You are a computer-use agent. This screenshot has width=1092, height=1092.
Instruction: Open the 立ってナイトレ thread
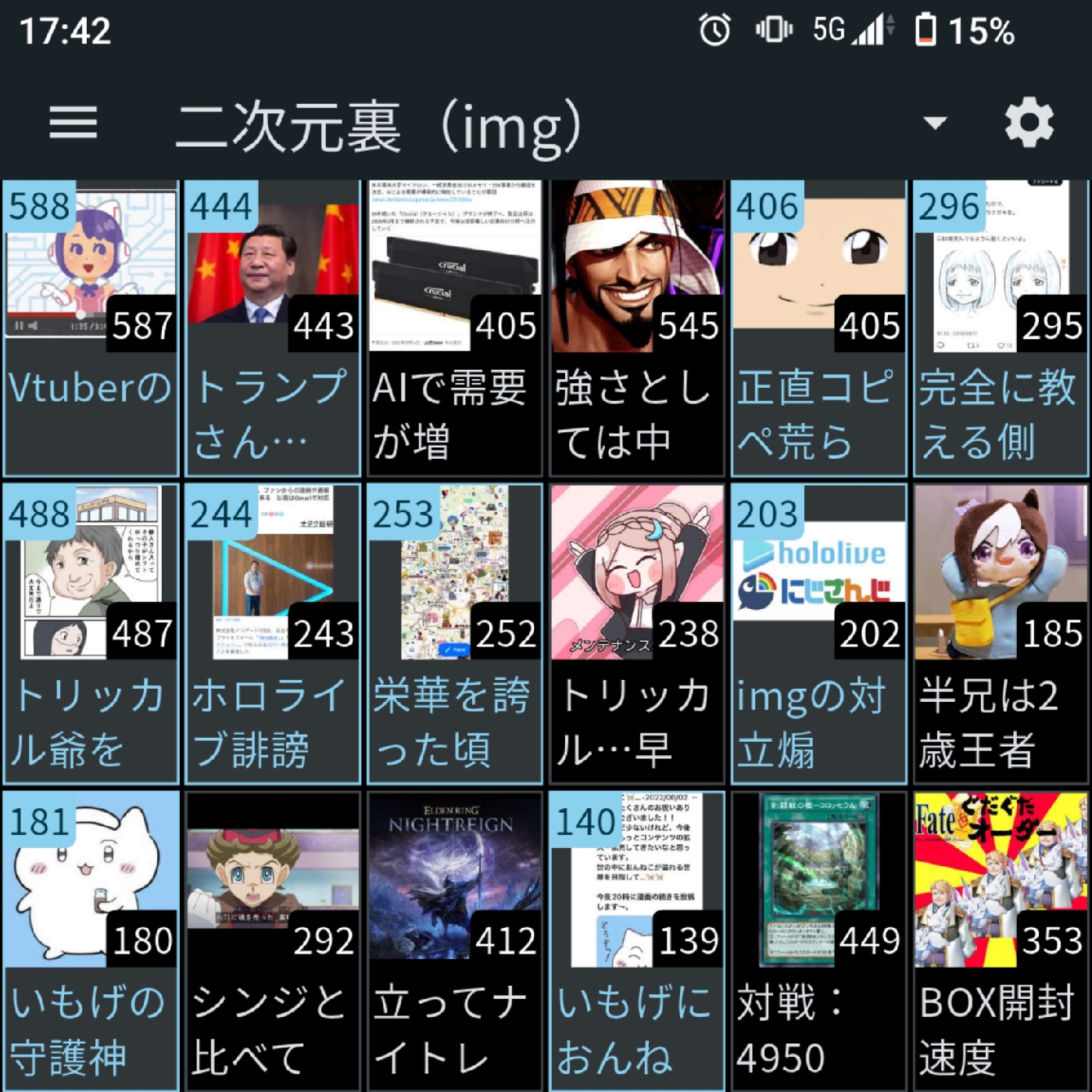coord(455,938)
